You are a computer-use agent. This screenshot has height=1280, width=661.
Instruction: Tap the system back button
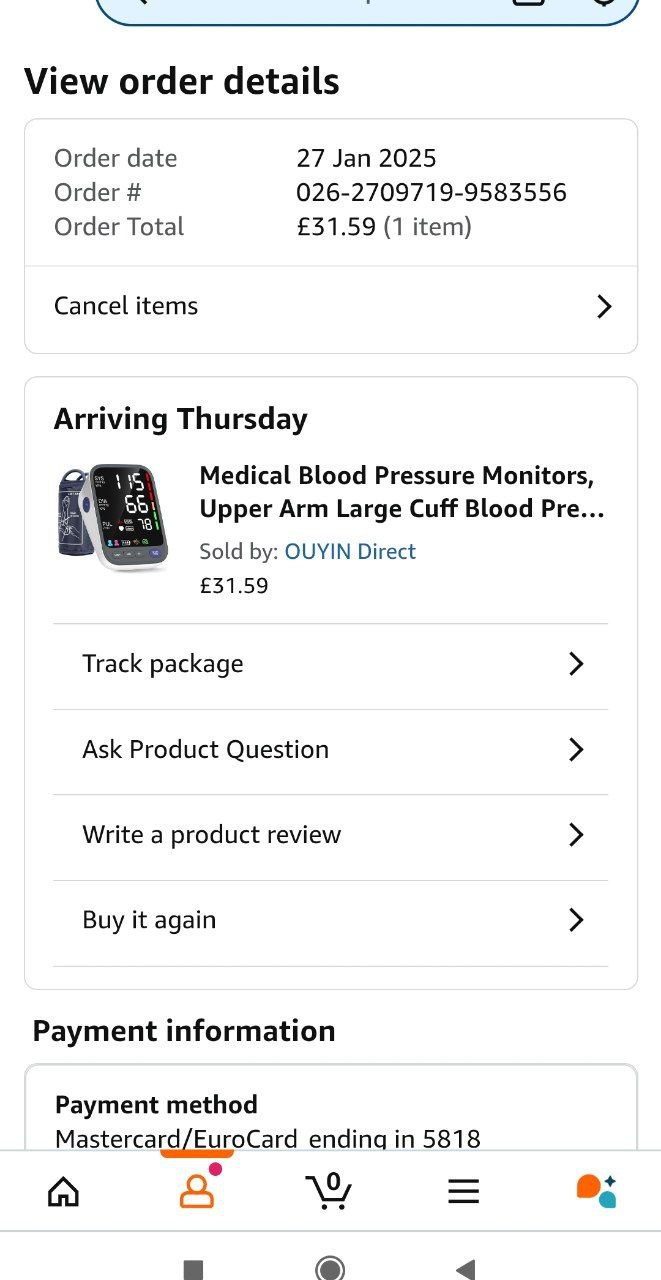(x=465, y=1269)
